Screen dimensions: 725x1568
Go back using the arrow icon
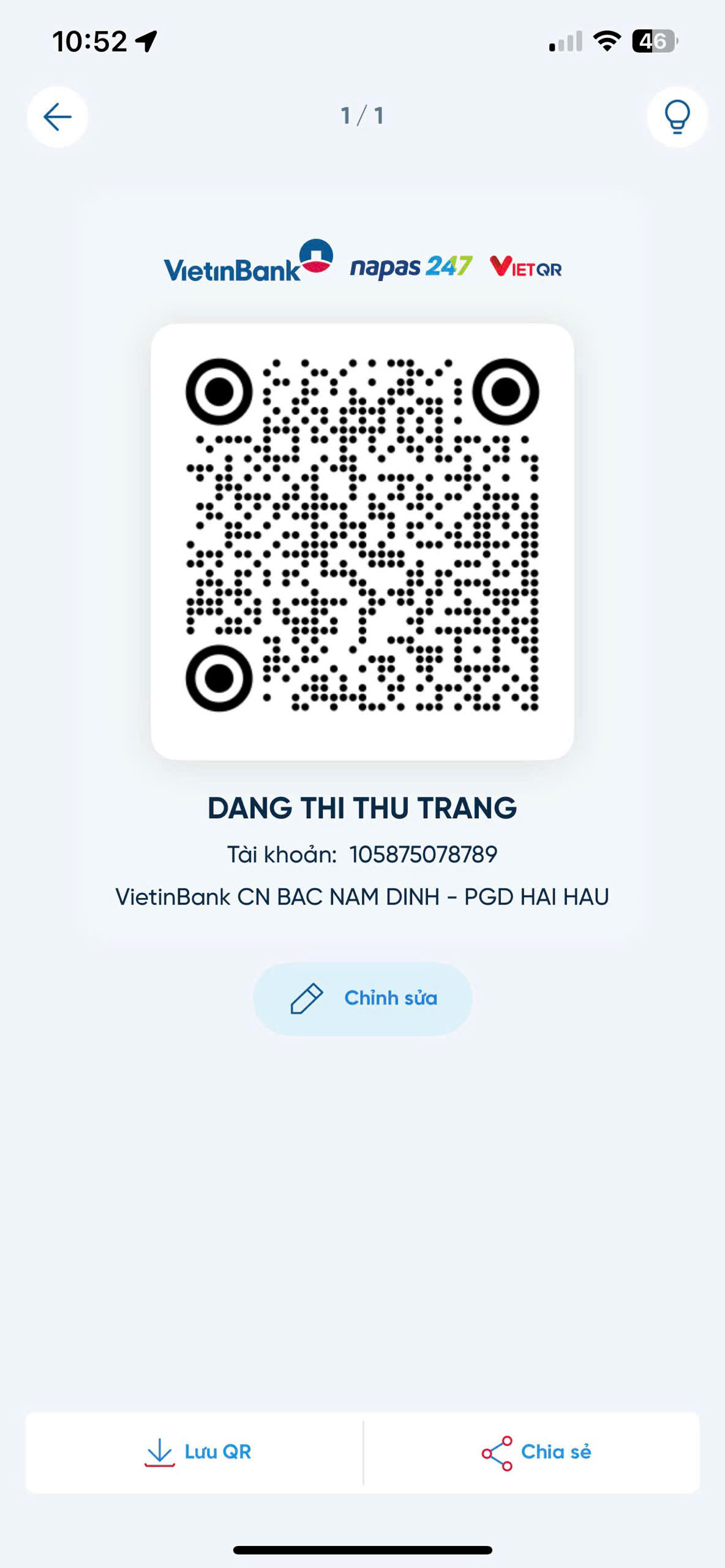click(x=58, y=116)
